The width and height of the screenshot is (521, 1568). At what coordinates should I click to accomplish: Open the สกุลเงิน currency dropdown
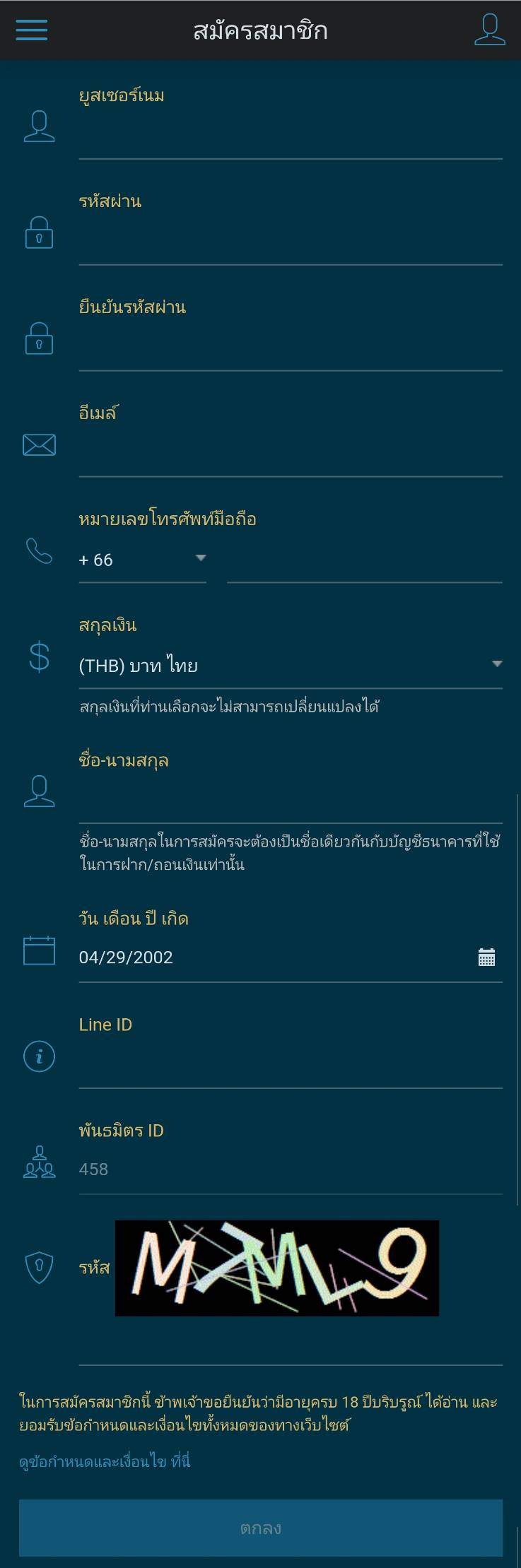[290, 666]
